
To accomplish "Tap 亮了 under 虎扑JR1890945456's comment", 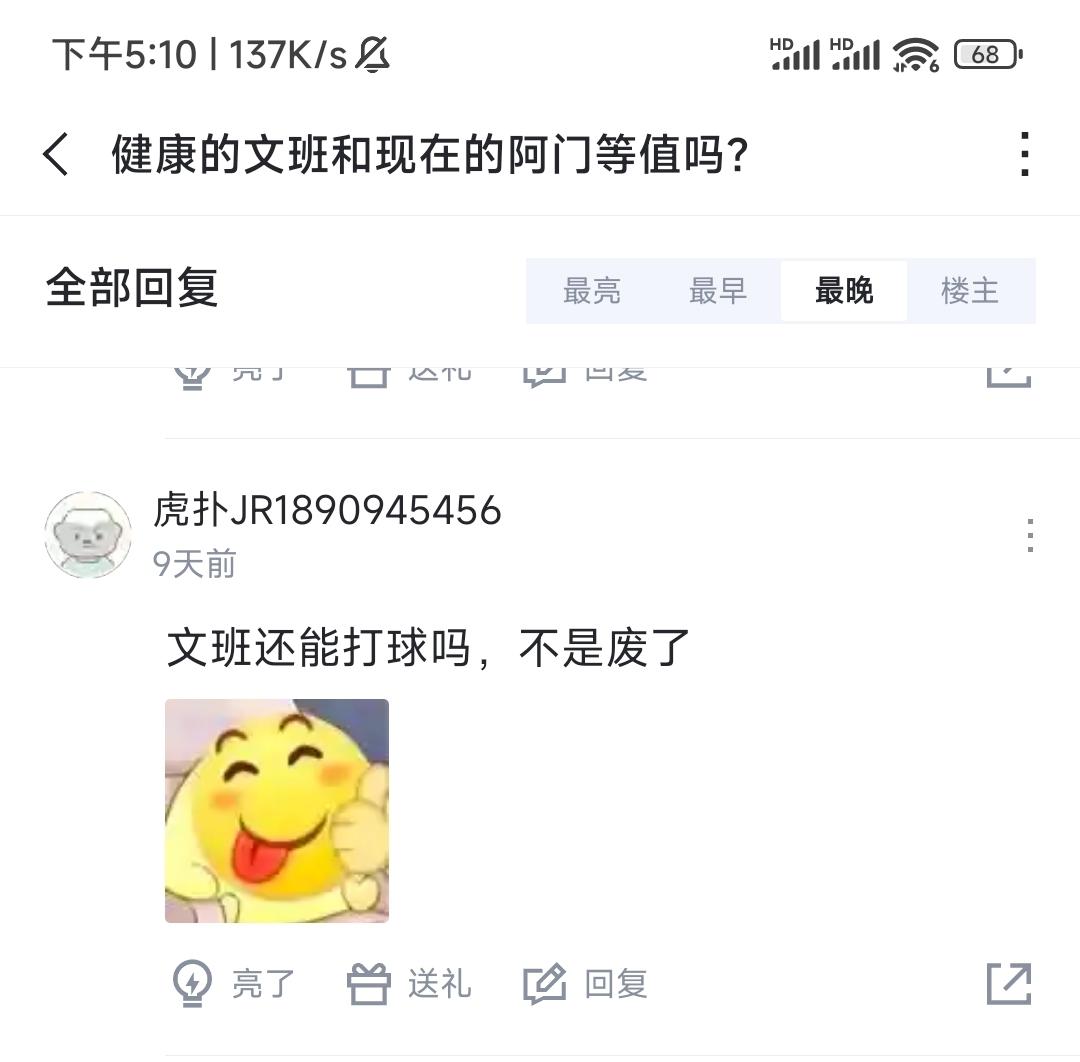I will coord(234,984).
